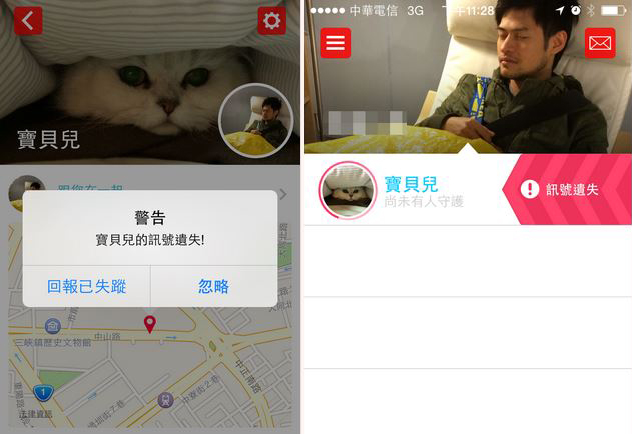Open the red mail envelope icon
The width and height of the screenshot is (632, 434).
tap(600, 43)
